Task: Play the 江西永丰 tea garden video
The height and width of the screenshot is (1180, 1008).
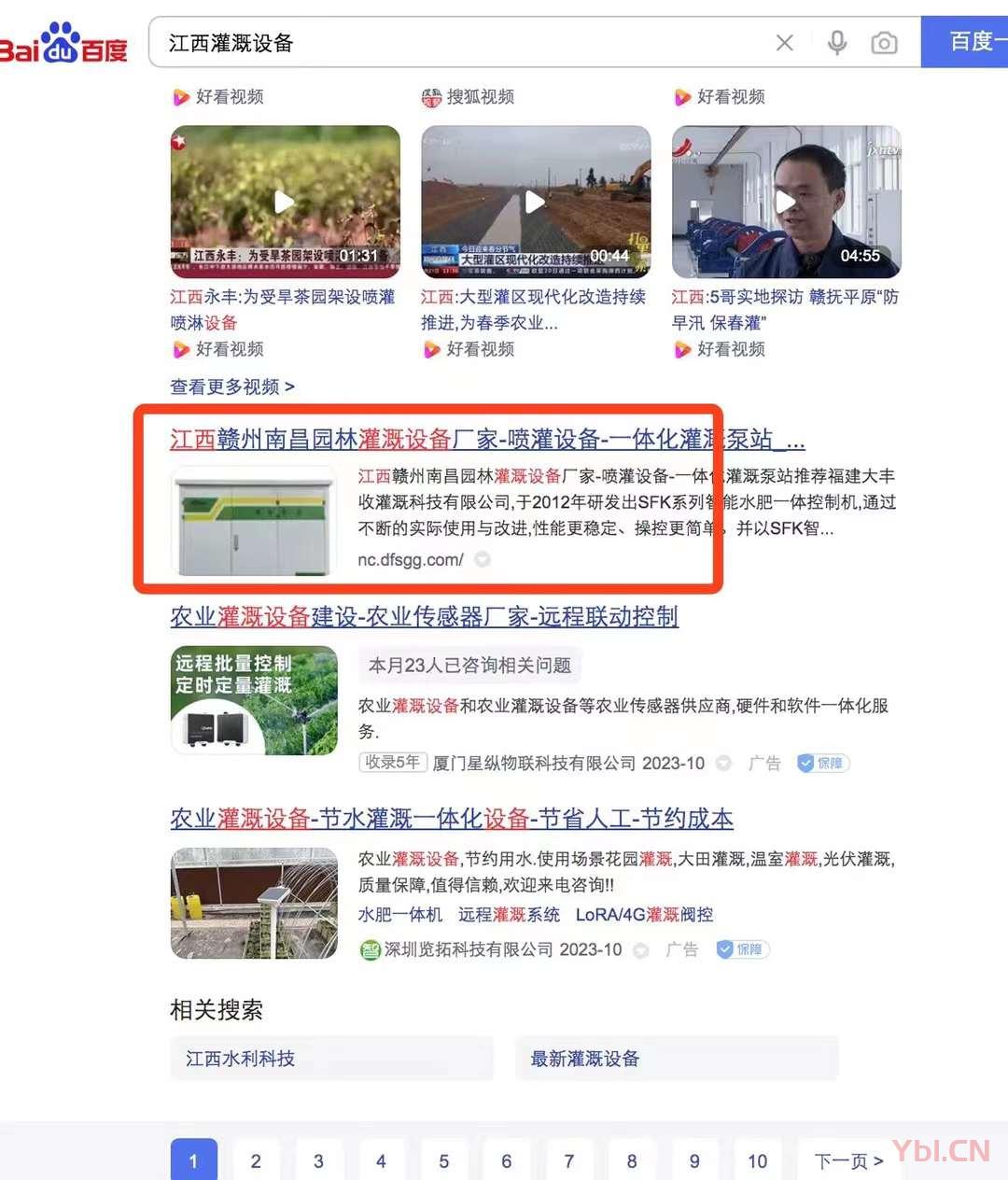Action: pos(285,202)
